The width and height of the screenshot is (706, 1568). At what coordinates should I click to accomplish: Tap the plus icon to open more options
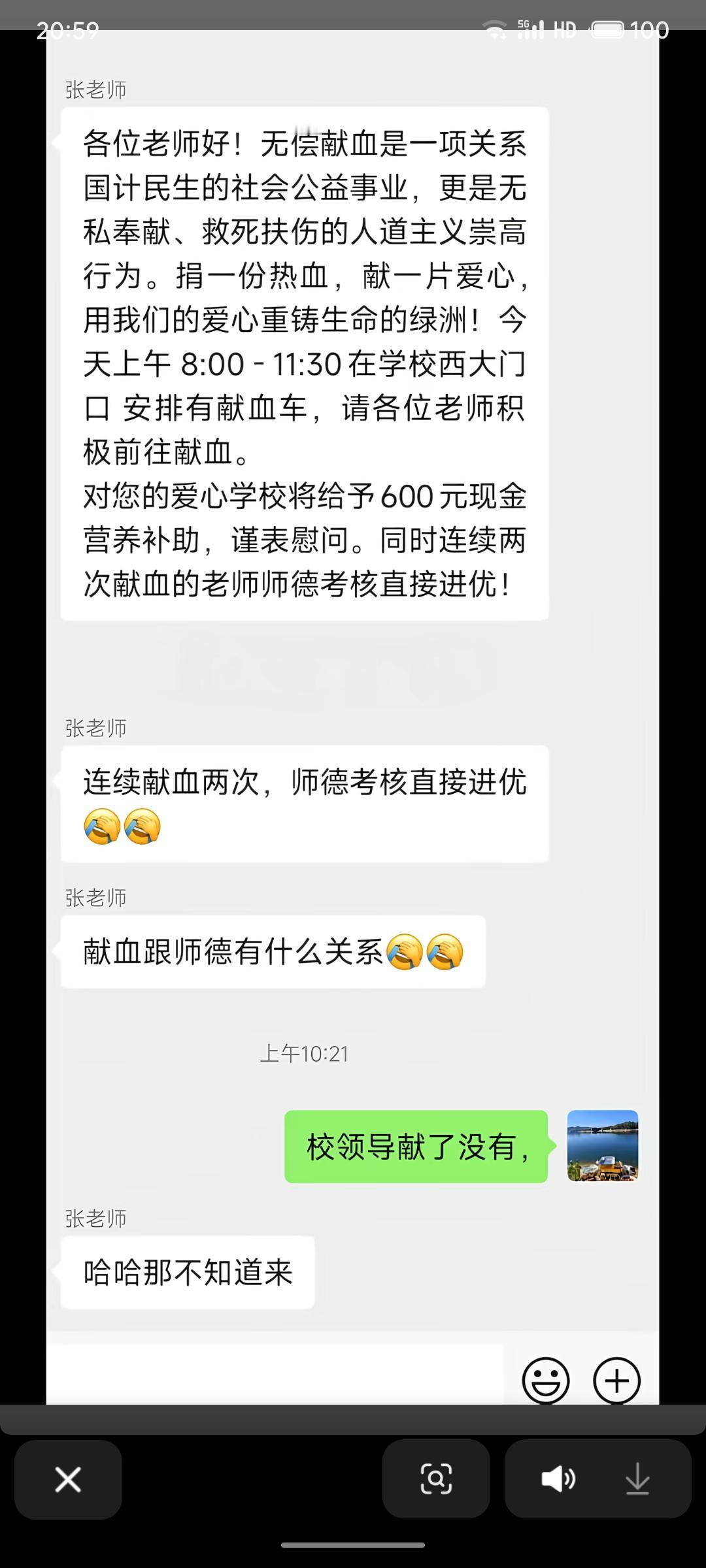(615, 1380)
